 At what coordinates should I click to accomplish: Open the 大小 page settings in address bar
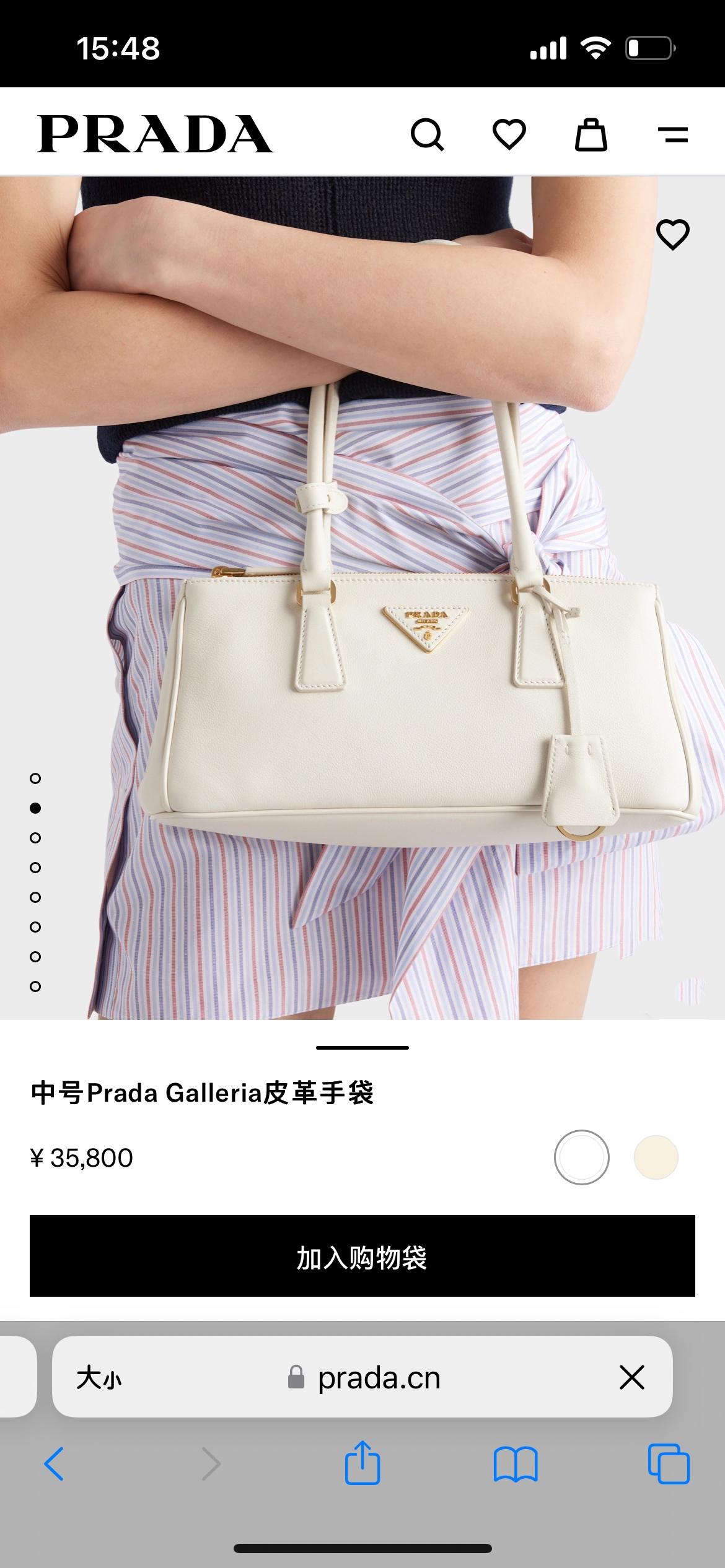click(99, 1378)
